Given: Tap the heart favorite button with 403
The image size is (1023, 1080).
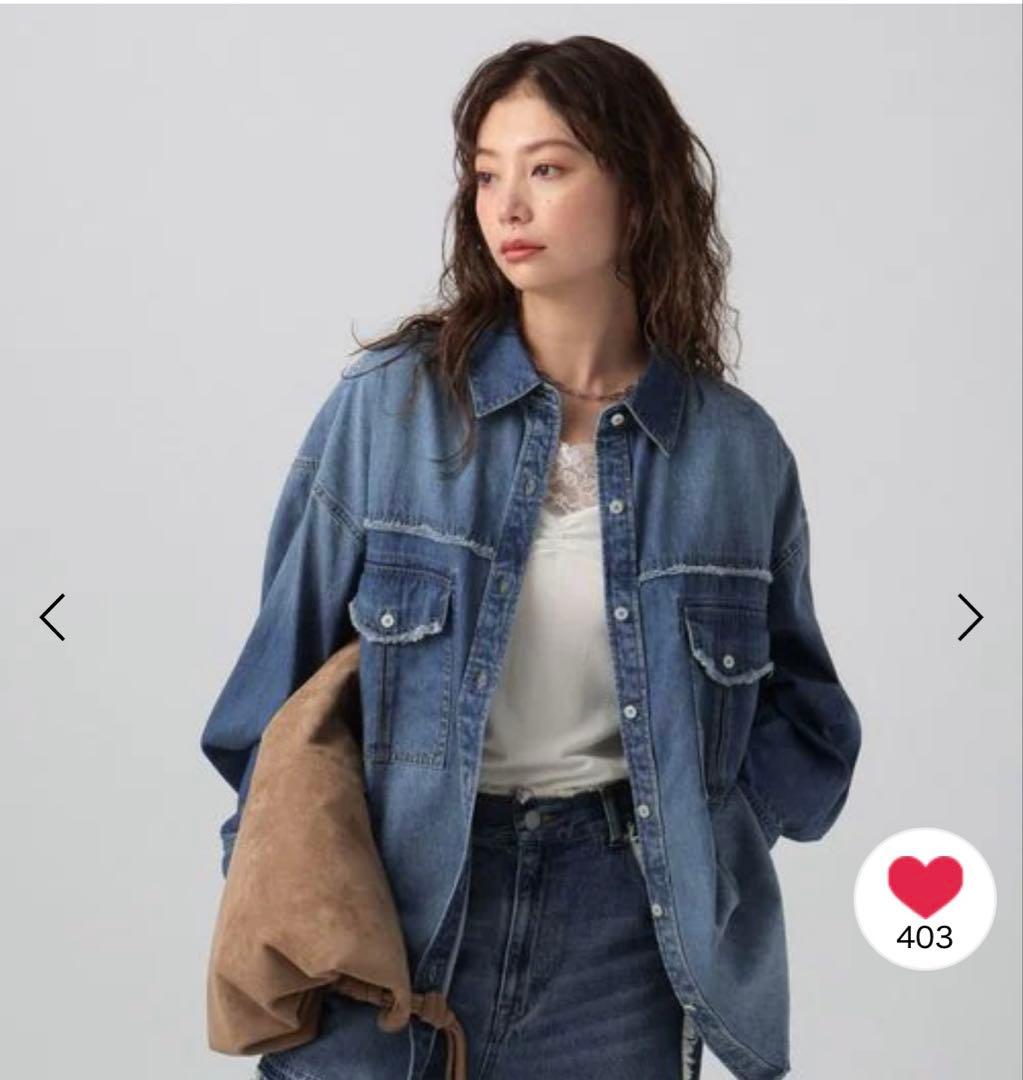Looking at the screenshot, I should [924, 899].
